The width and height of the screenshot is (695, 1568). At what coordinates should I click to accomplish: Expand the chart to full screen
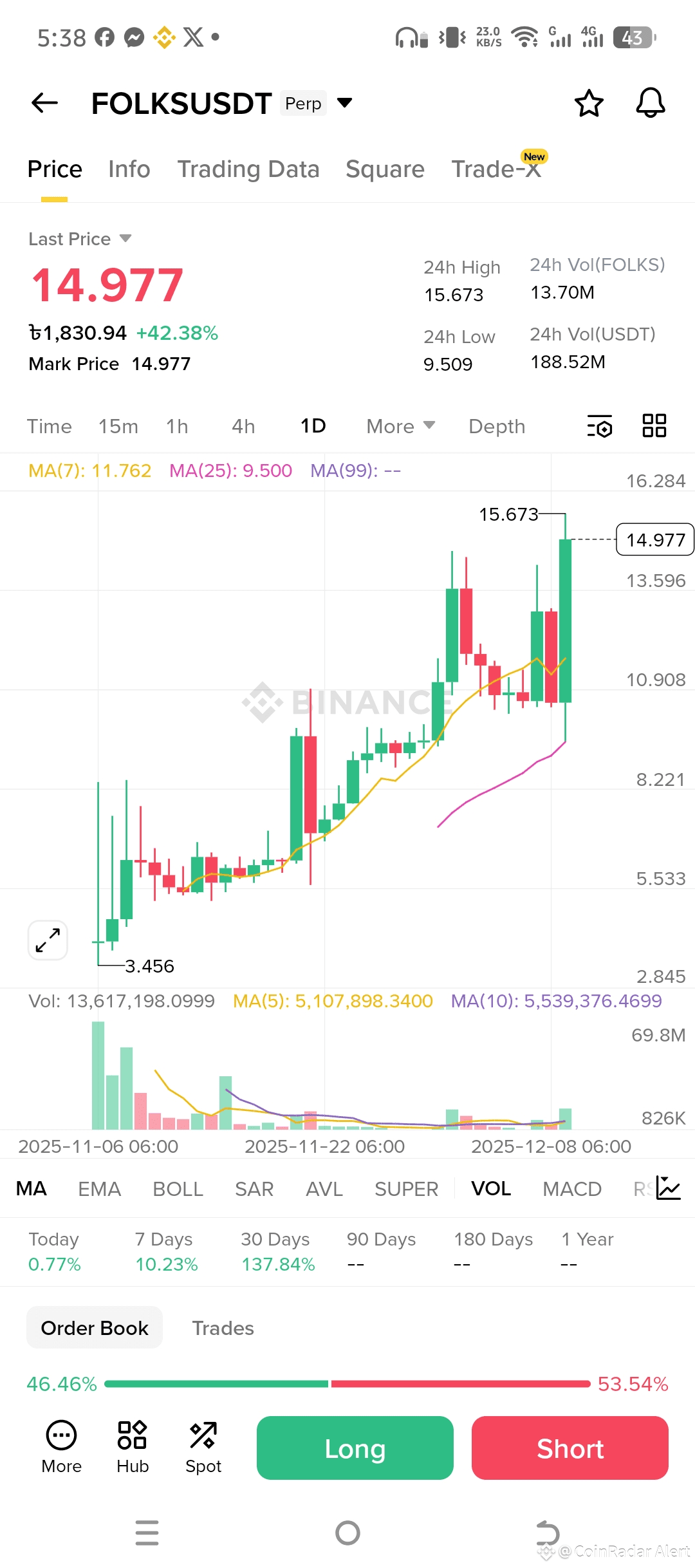coord(48,940)
